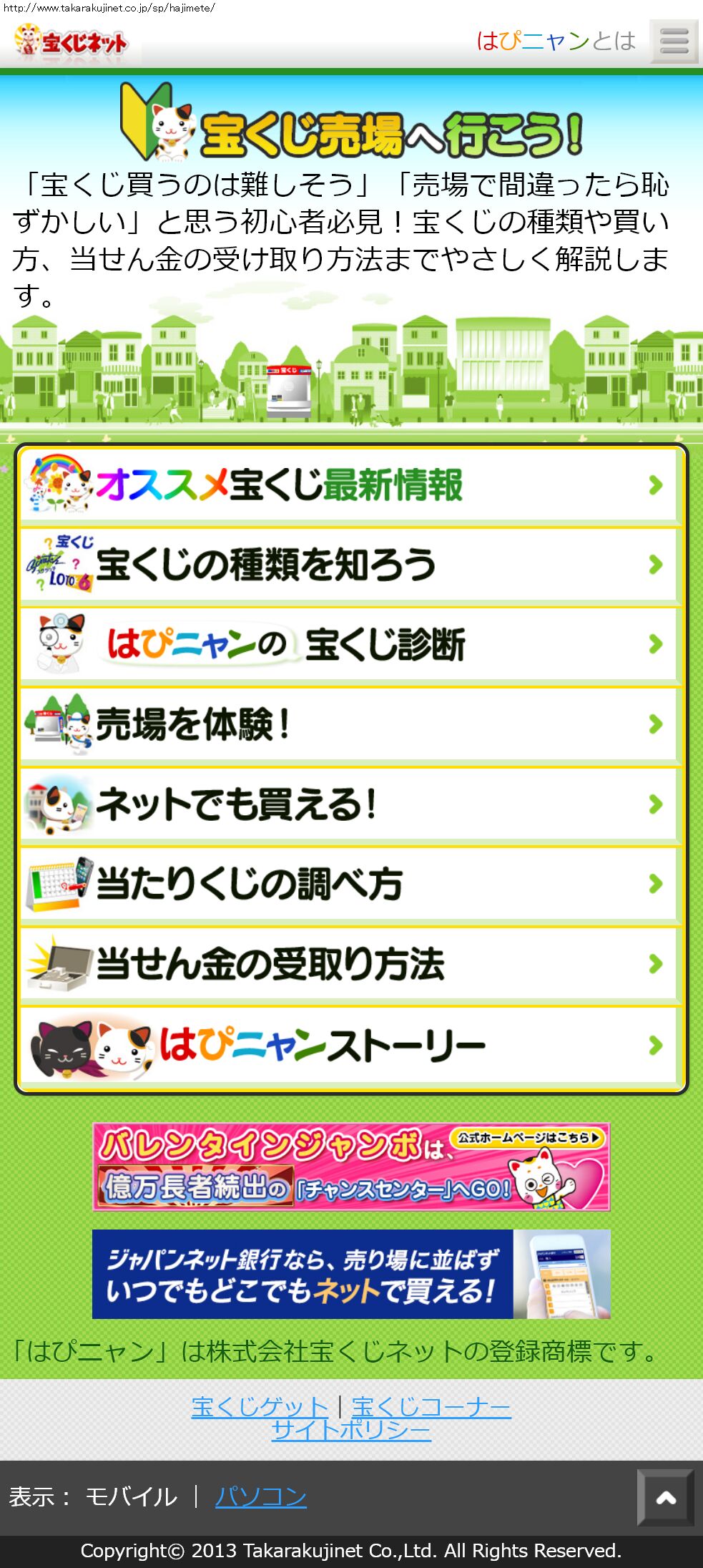The image size is (703, 1568).
Task: Jump back to top of page
Action: [x=666, y=1497]
